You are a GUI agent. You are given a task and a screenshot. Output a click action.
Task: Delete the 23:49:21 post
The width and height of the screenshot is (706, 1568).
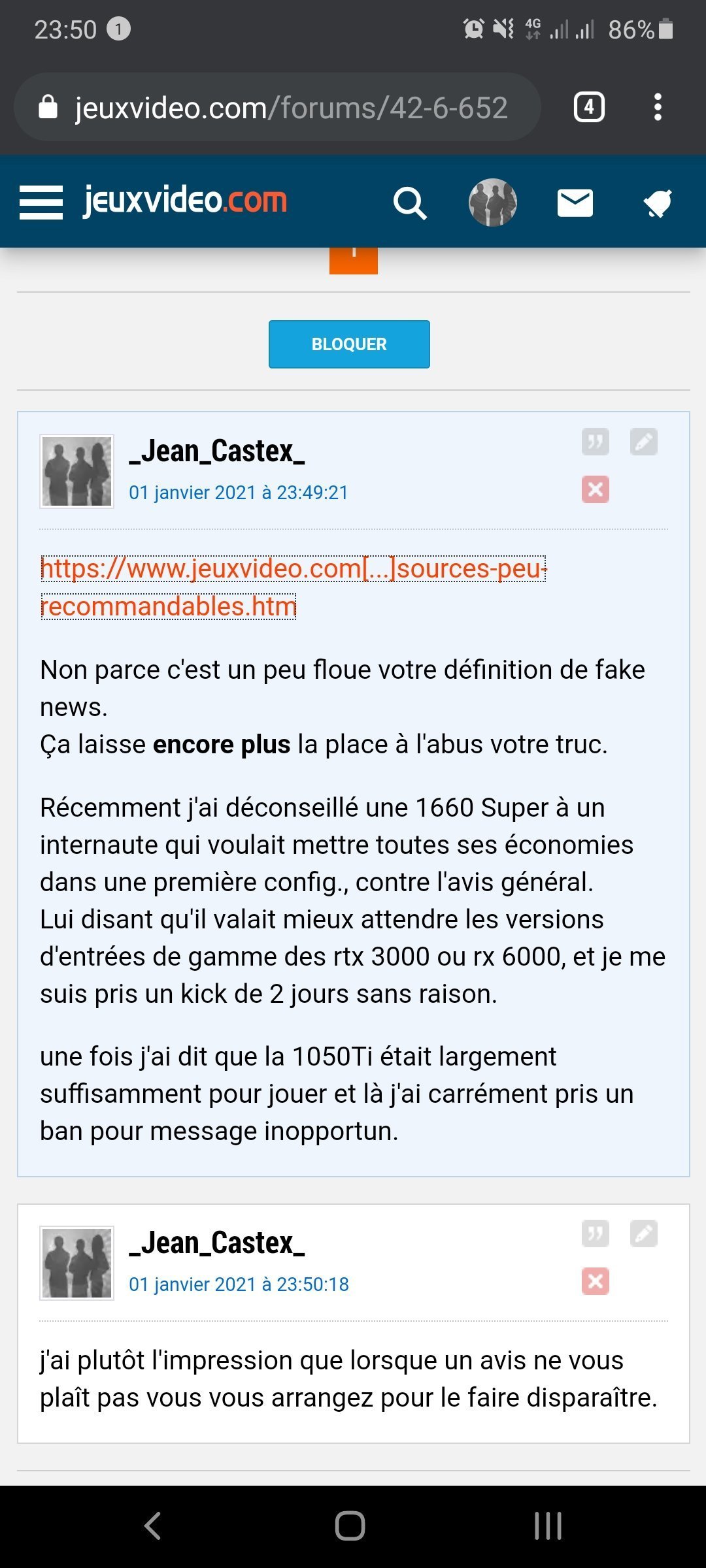(596, 489)
